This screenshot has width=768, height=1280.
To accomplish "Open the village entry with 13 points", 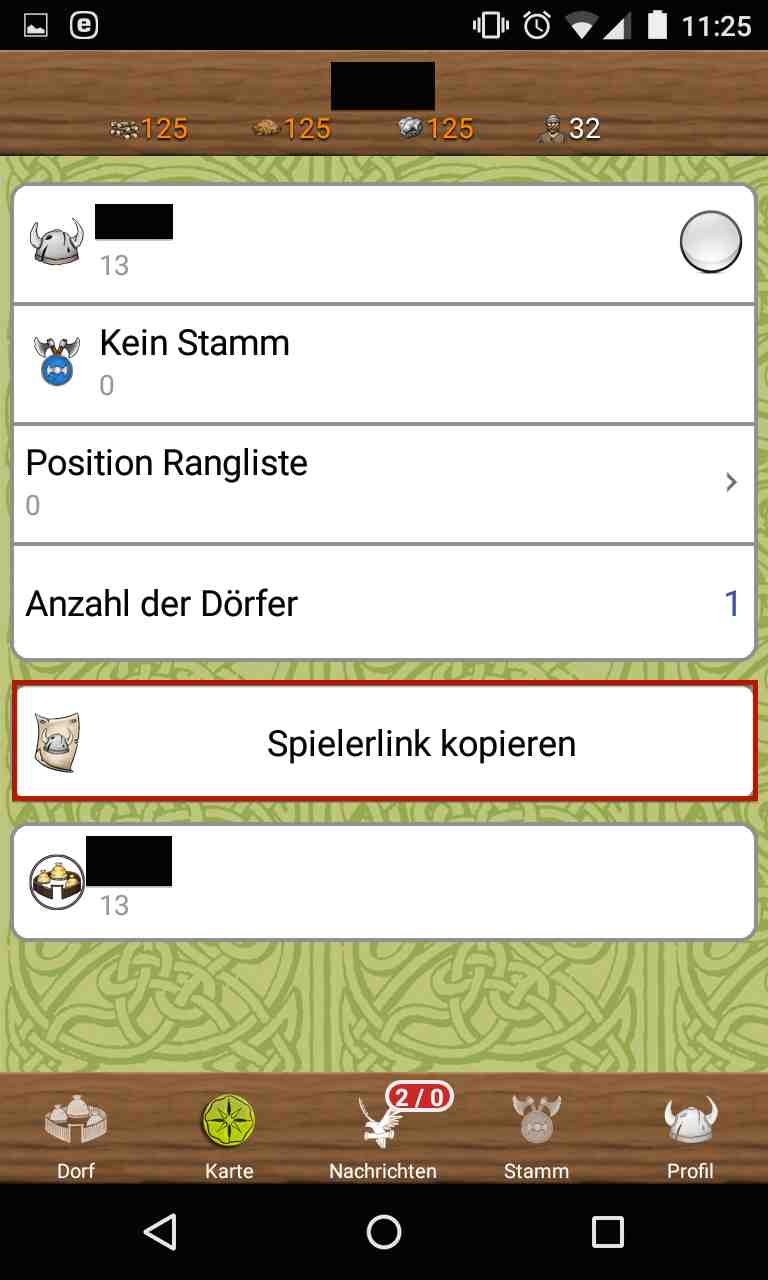I will 384,881.
